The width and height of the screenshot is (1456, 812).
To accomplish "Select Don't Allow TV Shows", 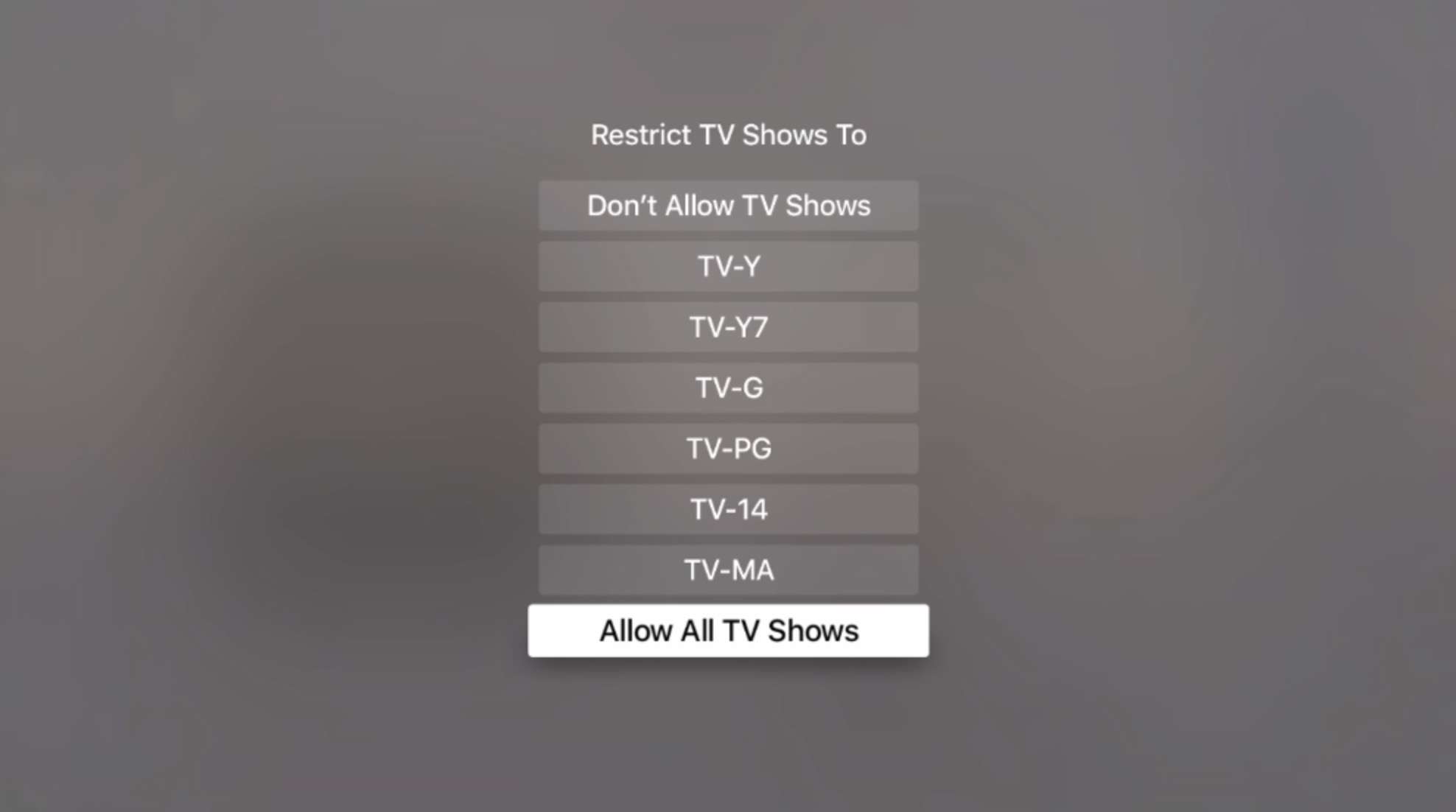I will coord(728,206).
